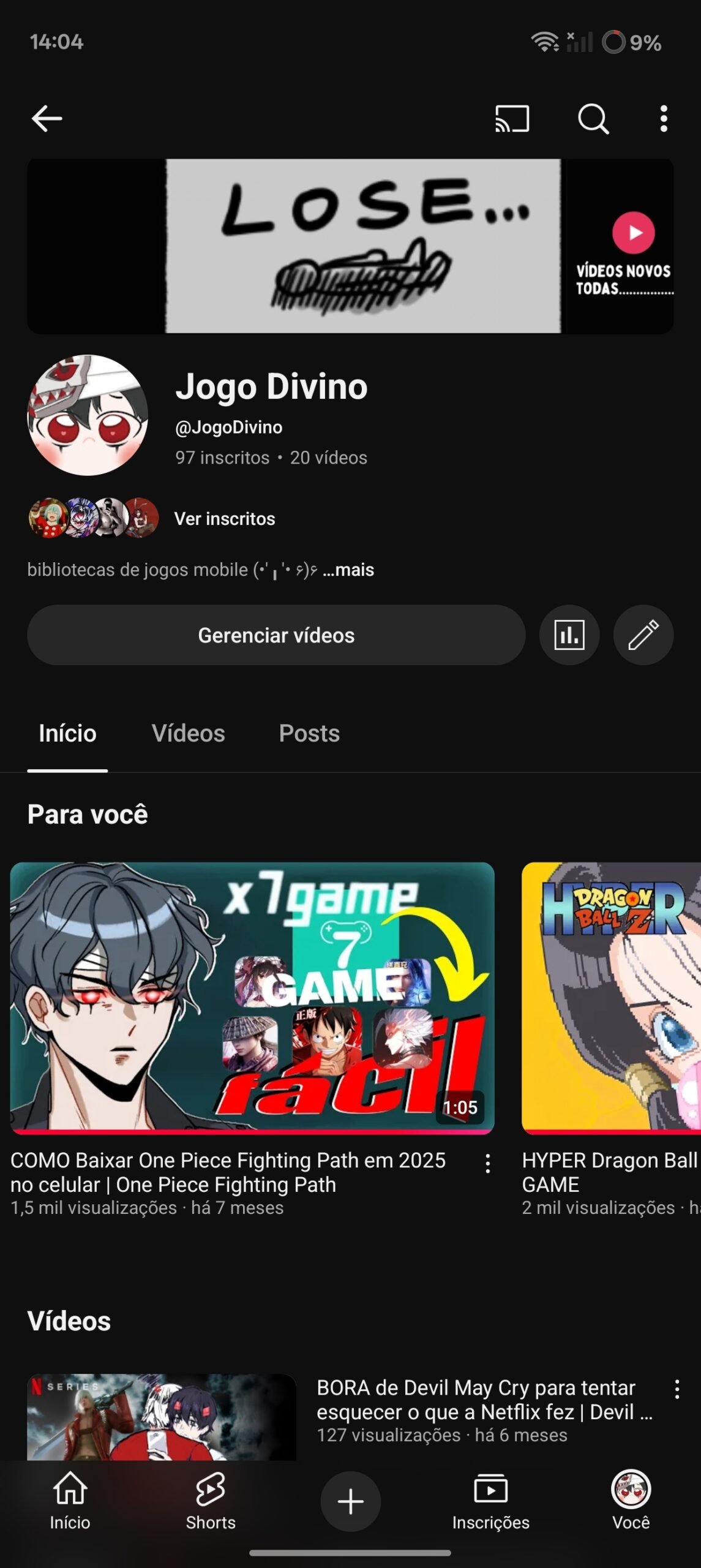Go back using the top arrow
The width and height of the screenshot is (701, 1568).
(x=47, y=118)
